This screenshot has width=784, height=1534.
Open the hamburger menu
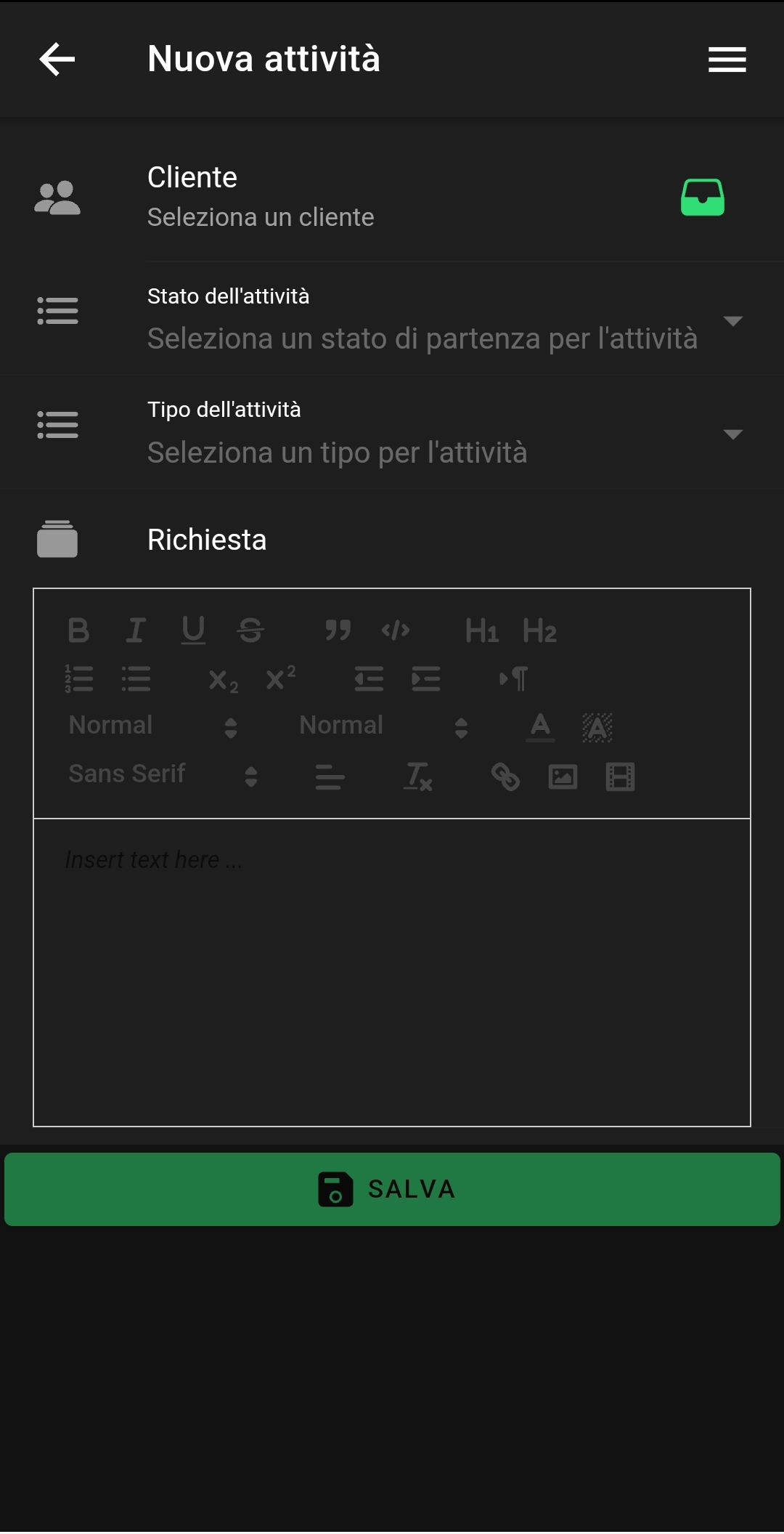[727, 60]
